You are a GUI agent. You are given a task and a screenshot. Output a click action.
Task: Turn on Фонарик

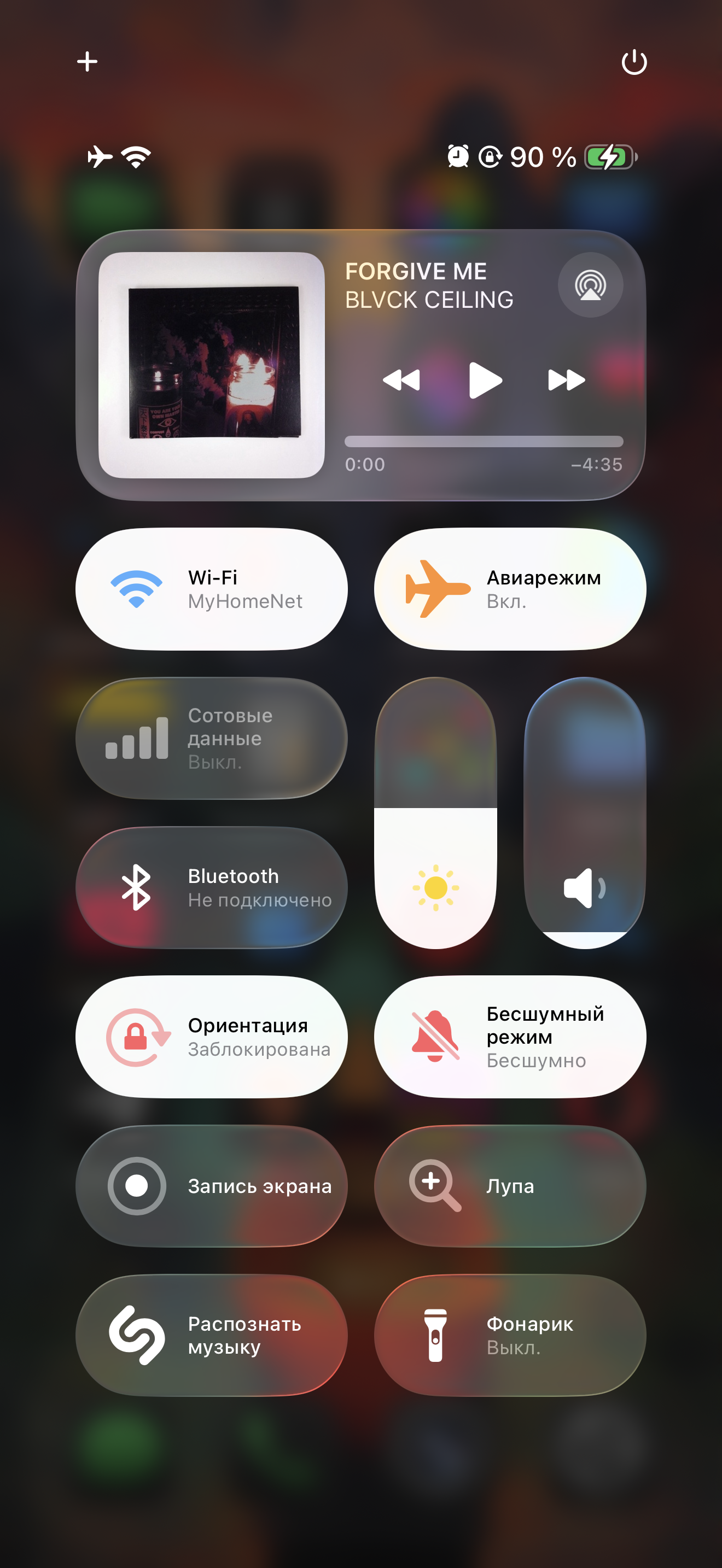click(510, 1335)
